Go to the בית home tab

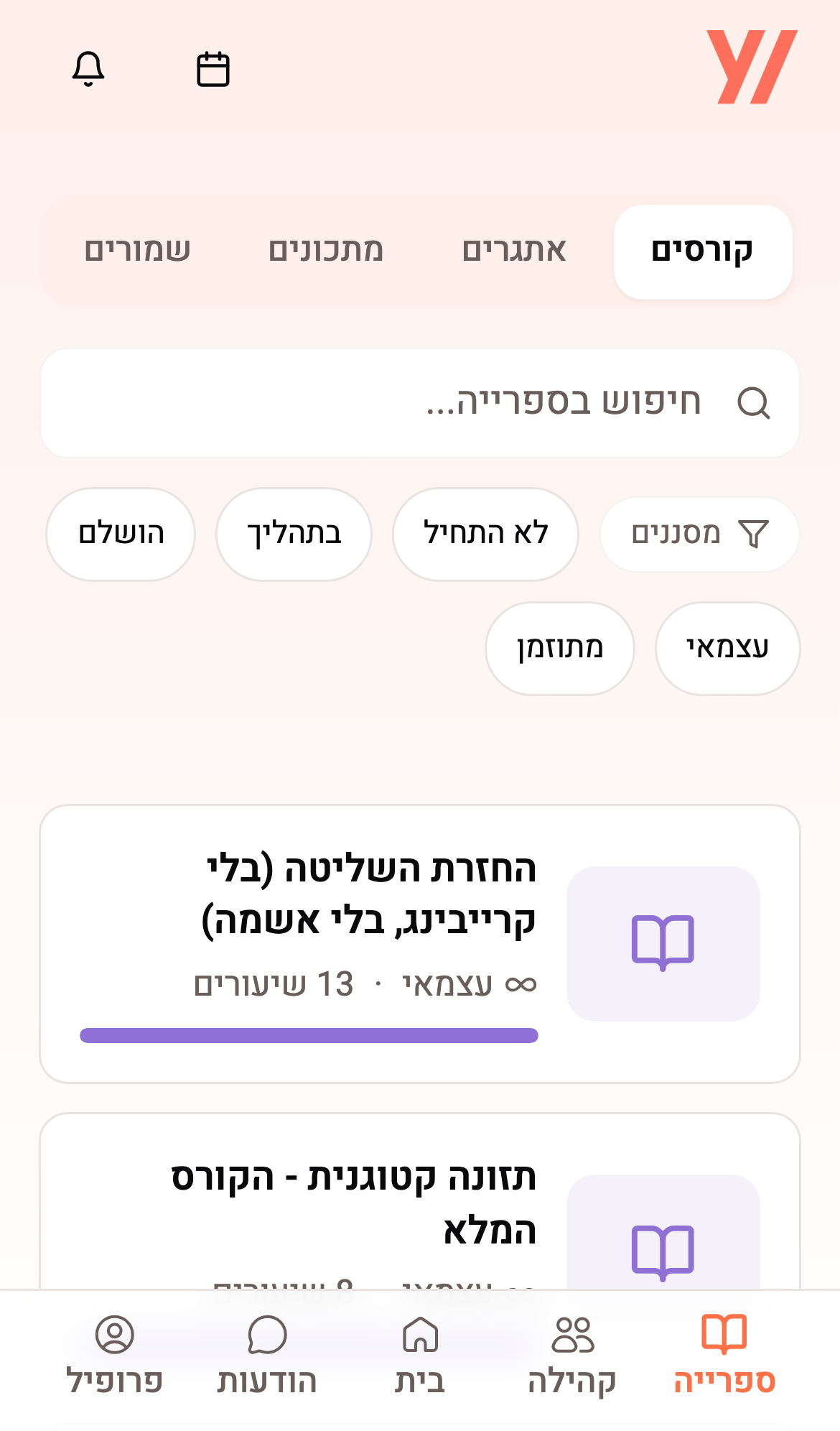420,1355
